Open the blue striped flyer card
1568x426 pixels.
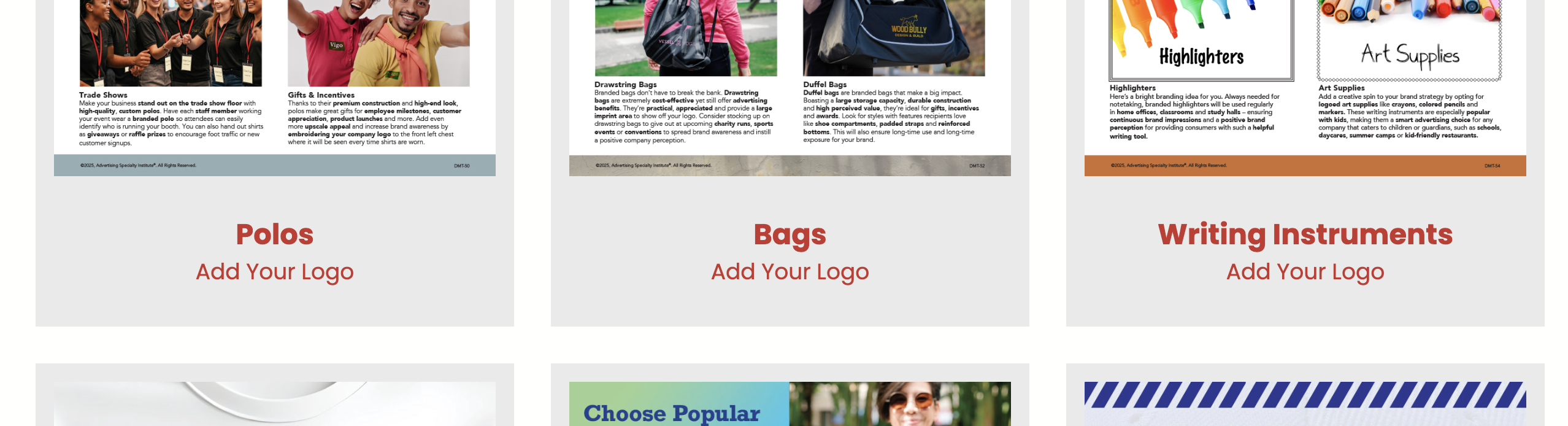1305,404
